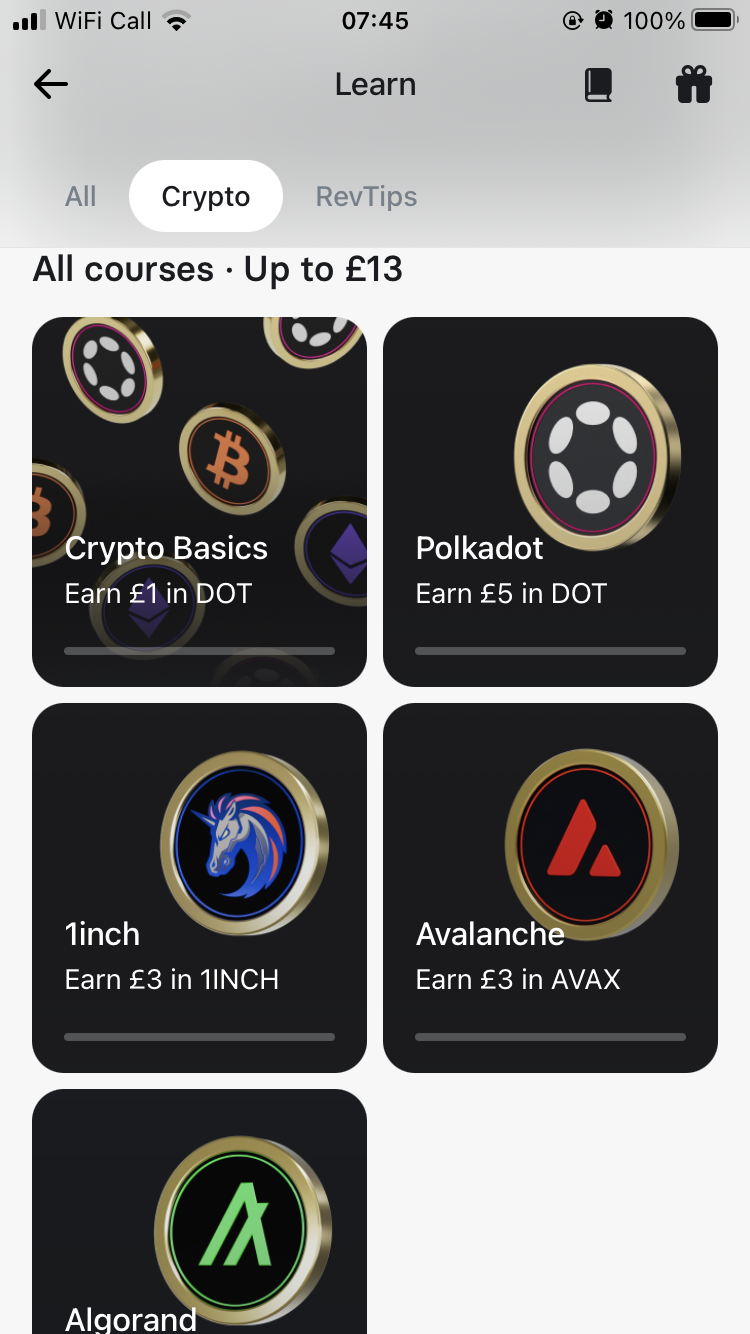Viewport: 750px width, 1334px height.
Task: Stay on the Crypto tab
Action: point(205,196)
